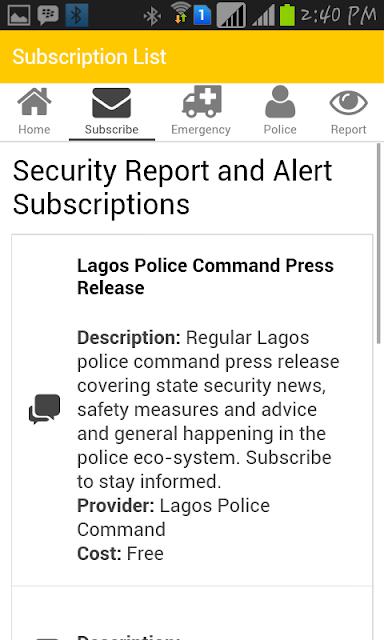The width and height of the screenshot is (384, 640).
Task: Open the Police tab
Action: pos(280,111)
